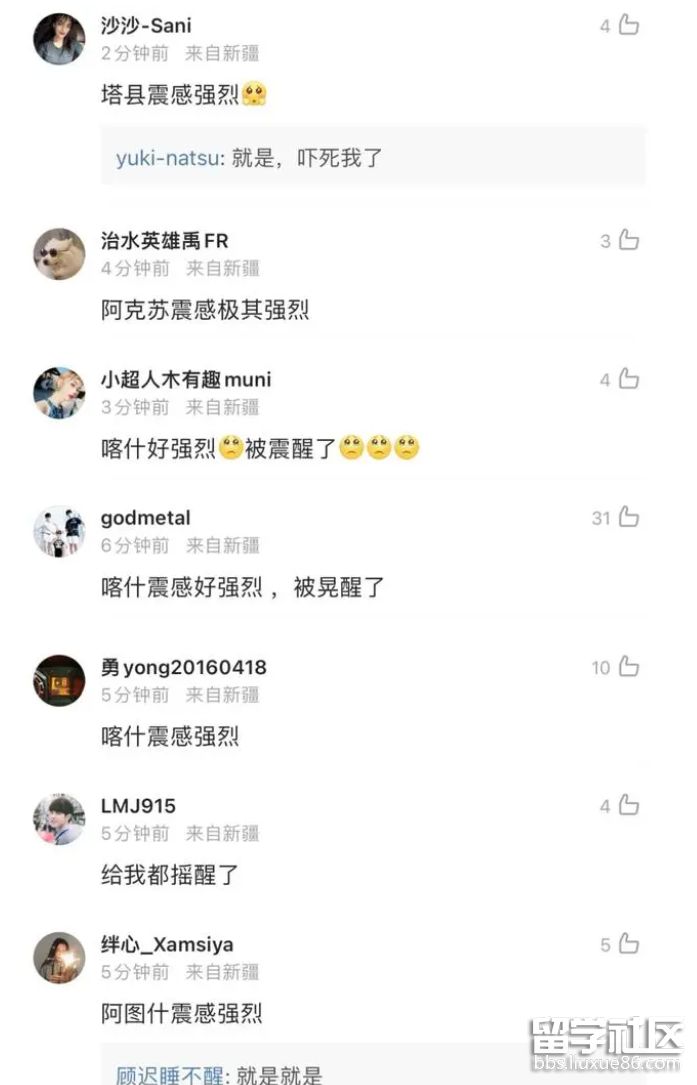Open the 顾迟睡不醒 reply username link

click(166, 1075)
